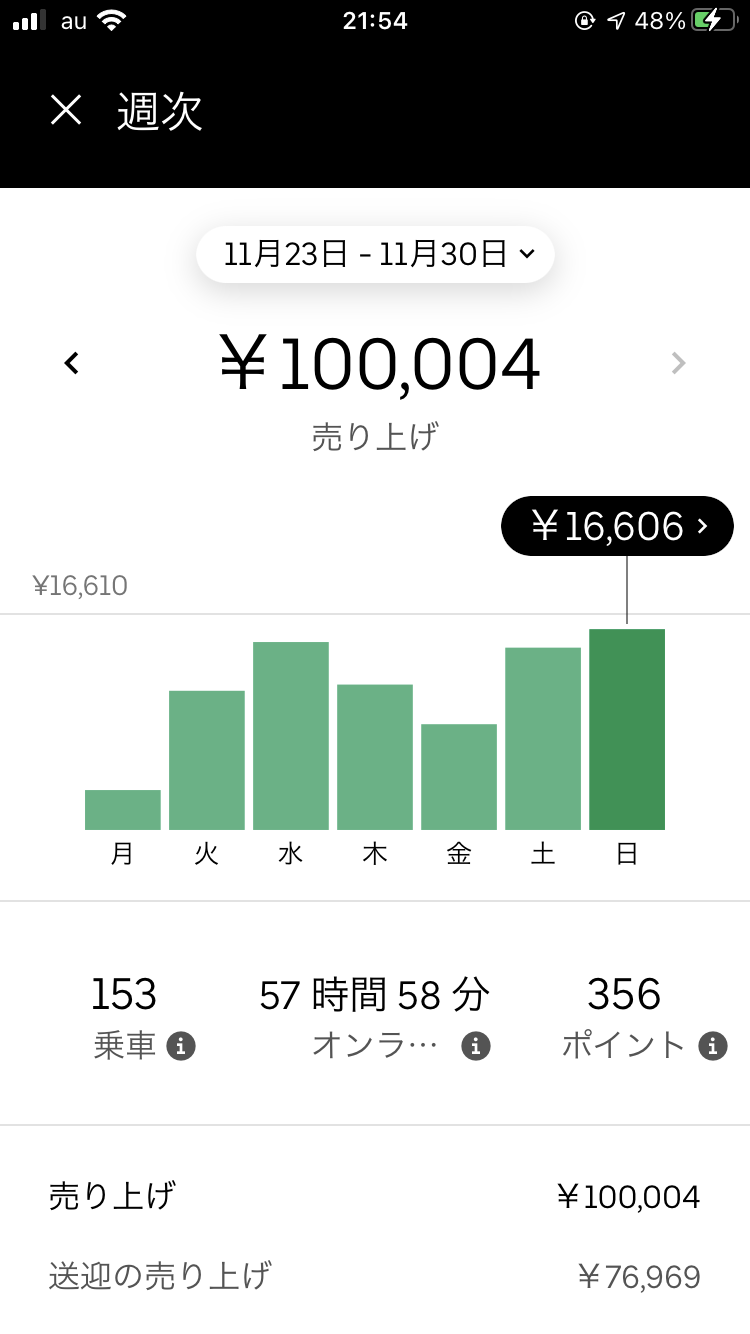Show info about 乗車 count

(x=181, y=1047)
